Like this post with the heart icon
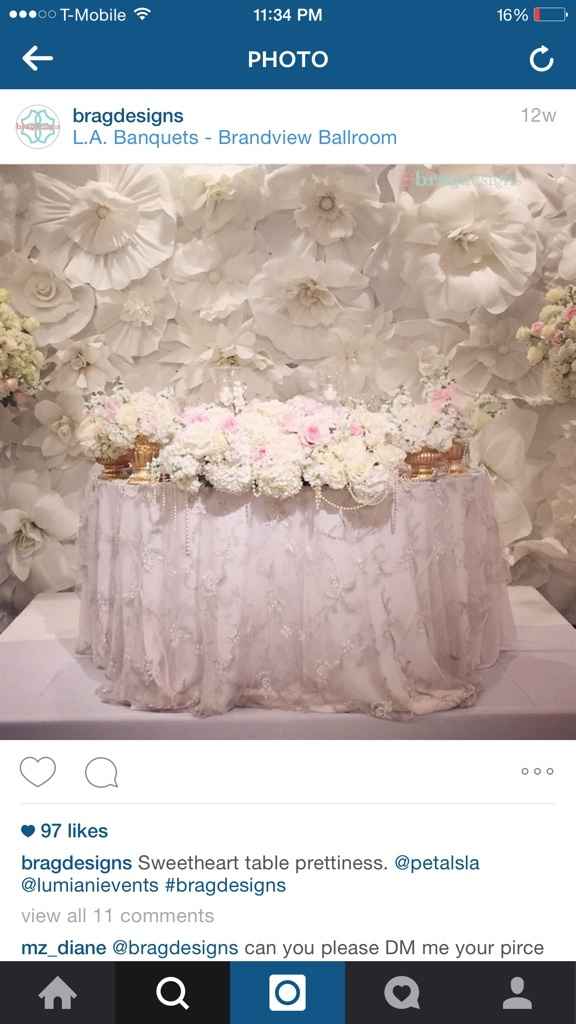The image size is (576, 1024). (38, 771)
